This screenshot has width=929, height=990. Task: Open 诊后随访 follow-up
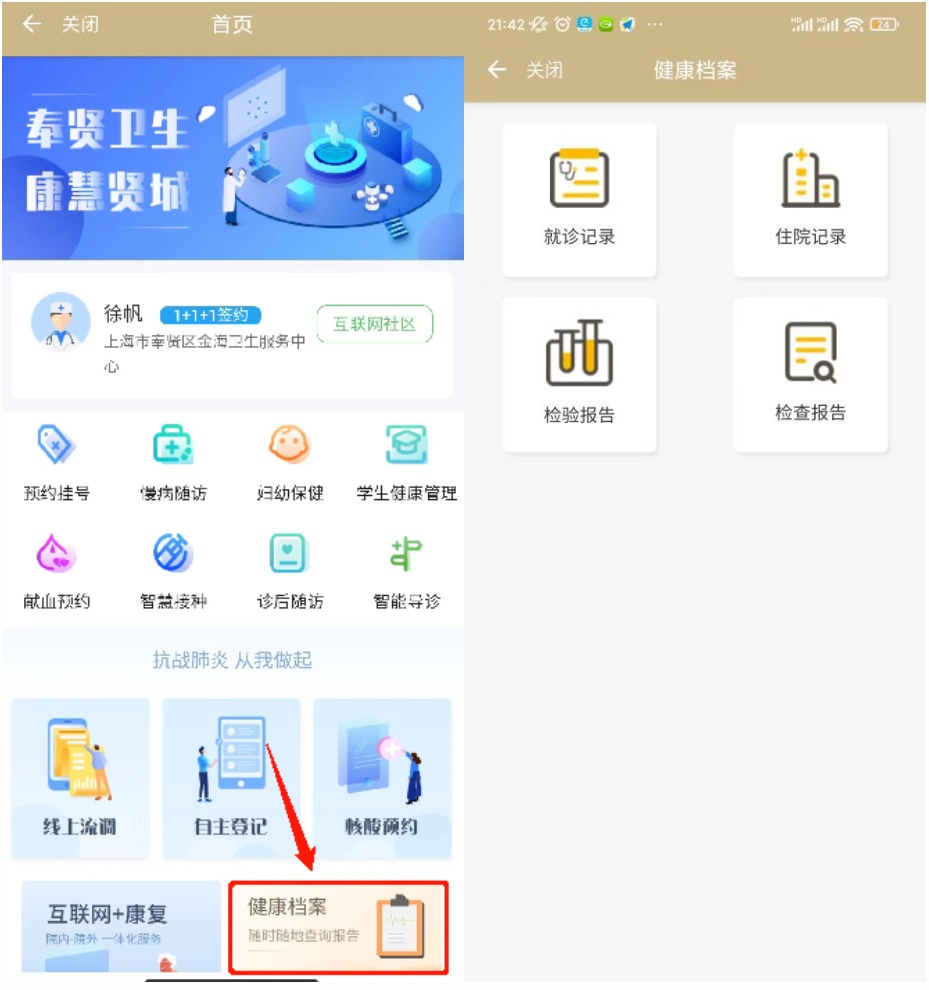pyautogui.click(x=290, y=572)
